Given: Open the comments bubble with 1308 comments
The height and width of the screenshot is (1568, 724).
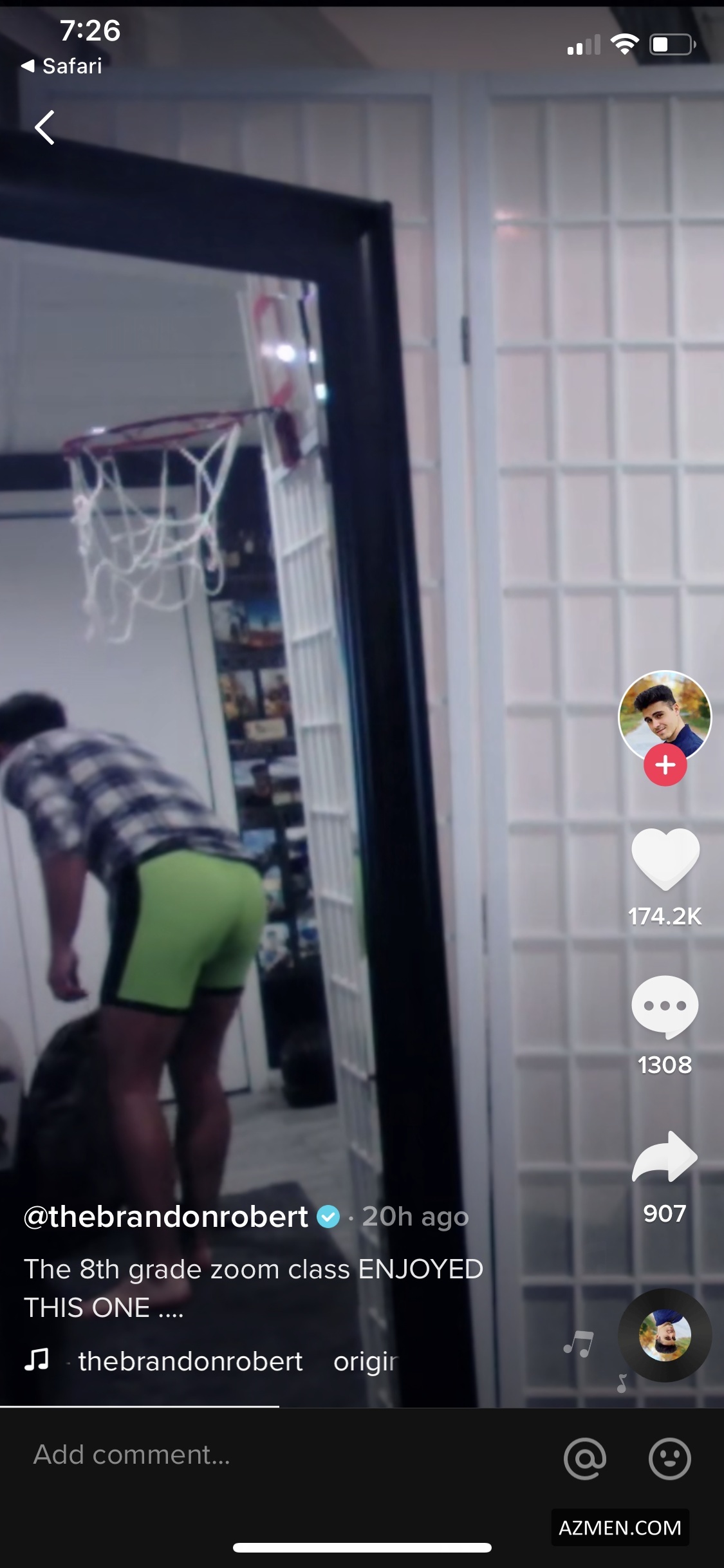Looking at the screenshot, I should 665,1007.
